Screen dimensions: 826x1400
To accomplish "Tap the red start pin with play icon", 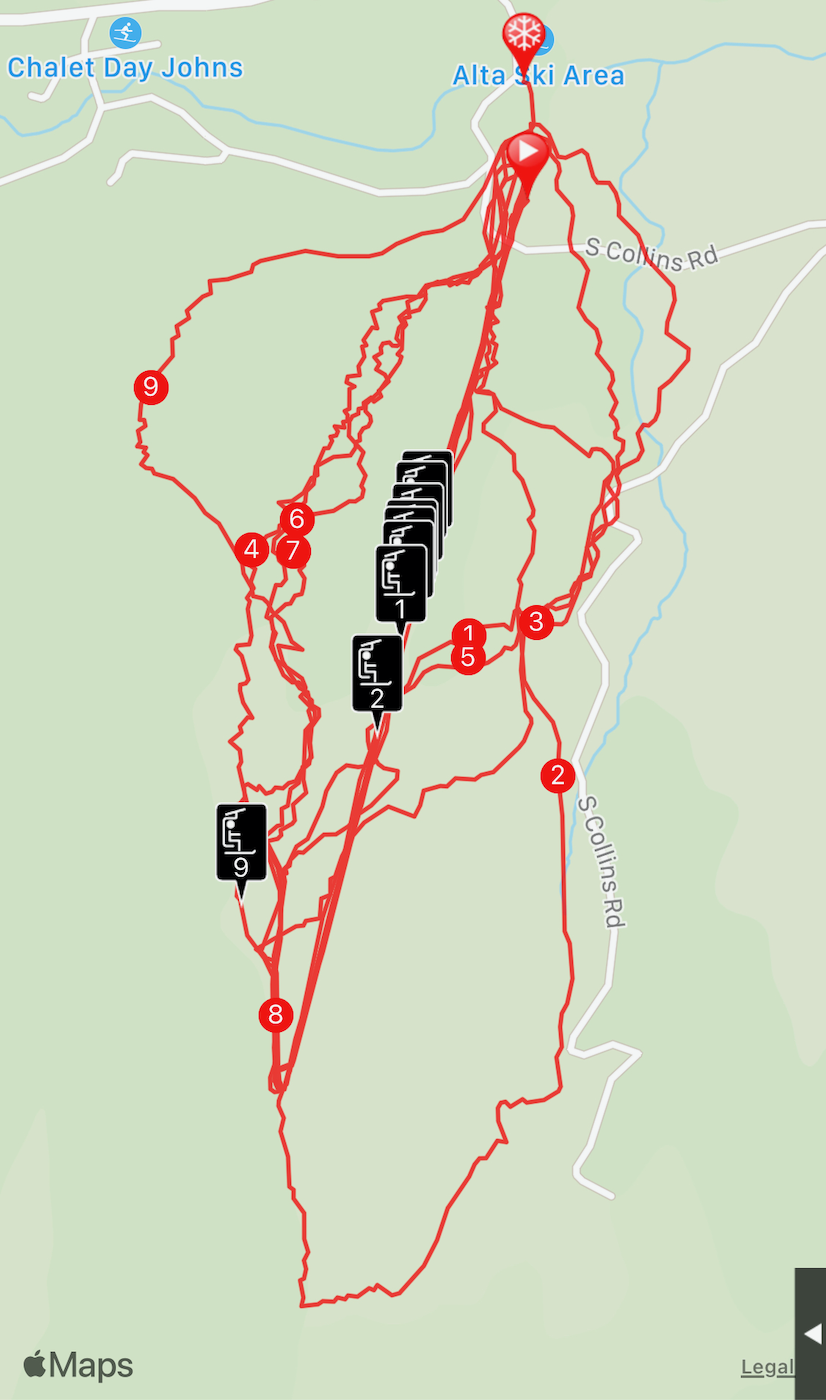I will tap(527, 153).
